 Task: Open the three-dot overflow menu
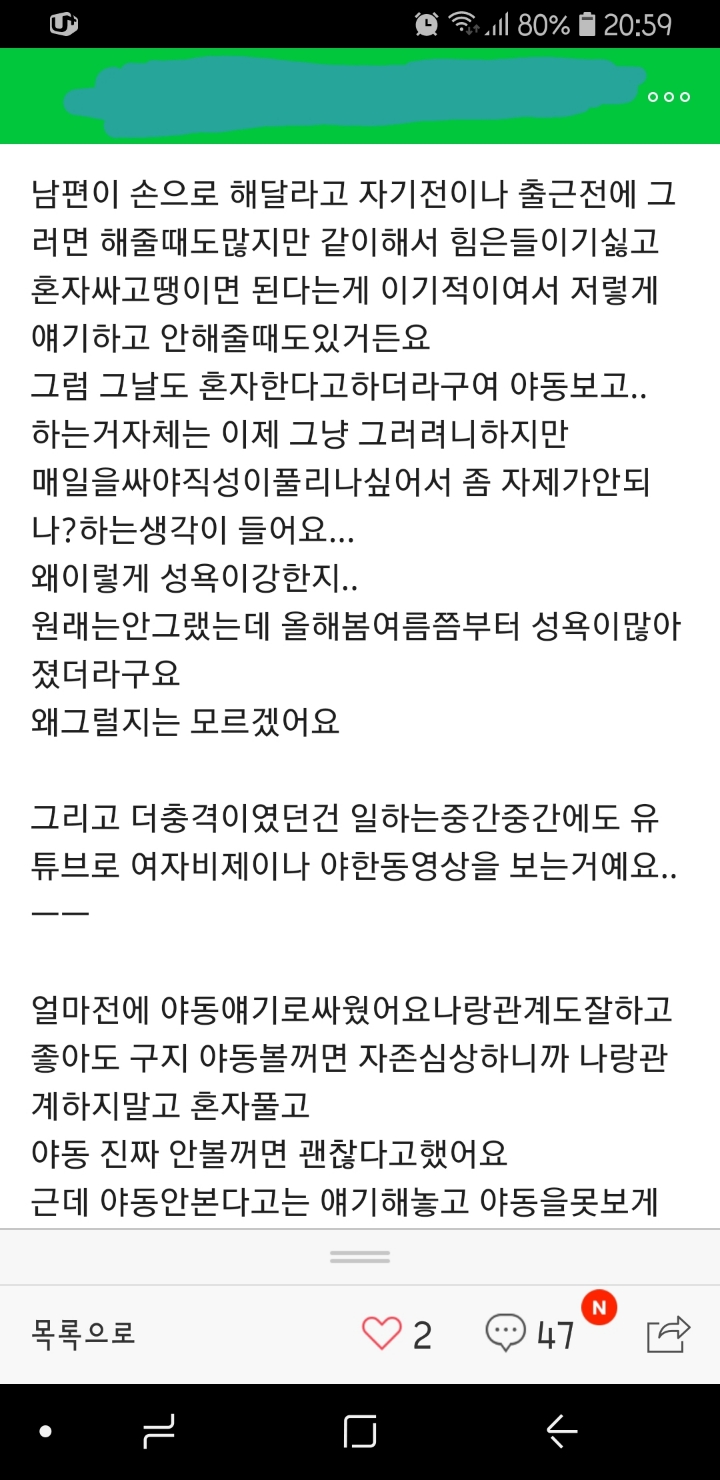tap(669, 97)
